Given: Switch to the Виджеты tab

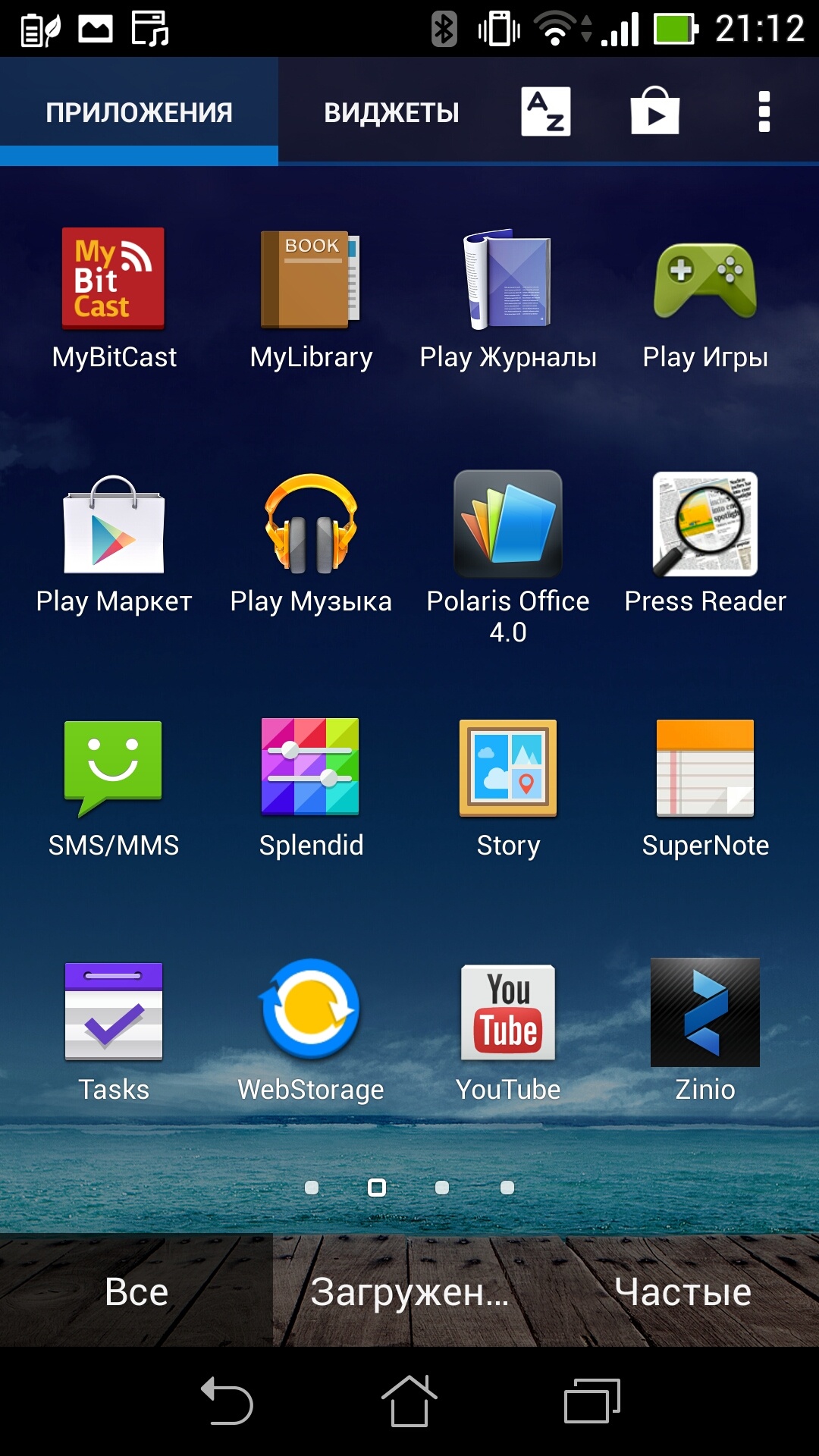Looking at the screenshot, I should point(391,112).
